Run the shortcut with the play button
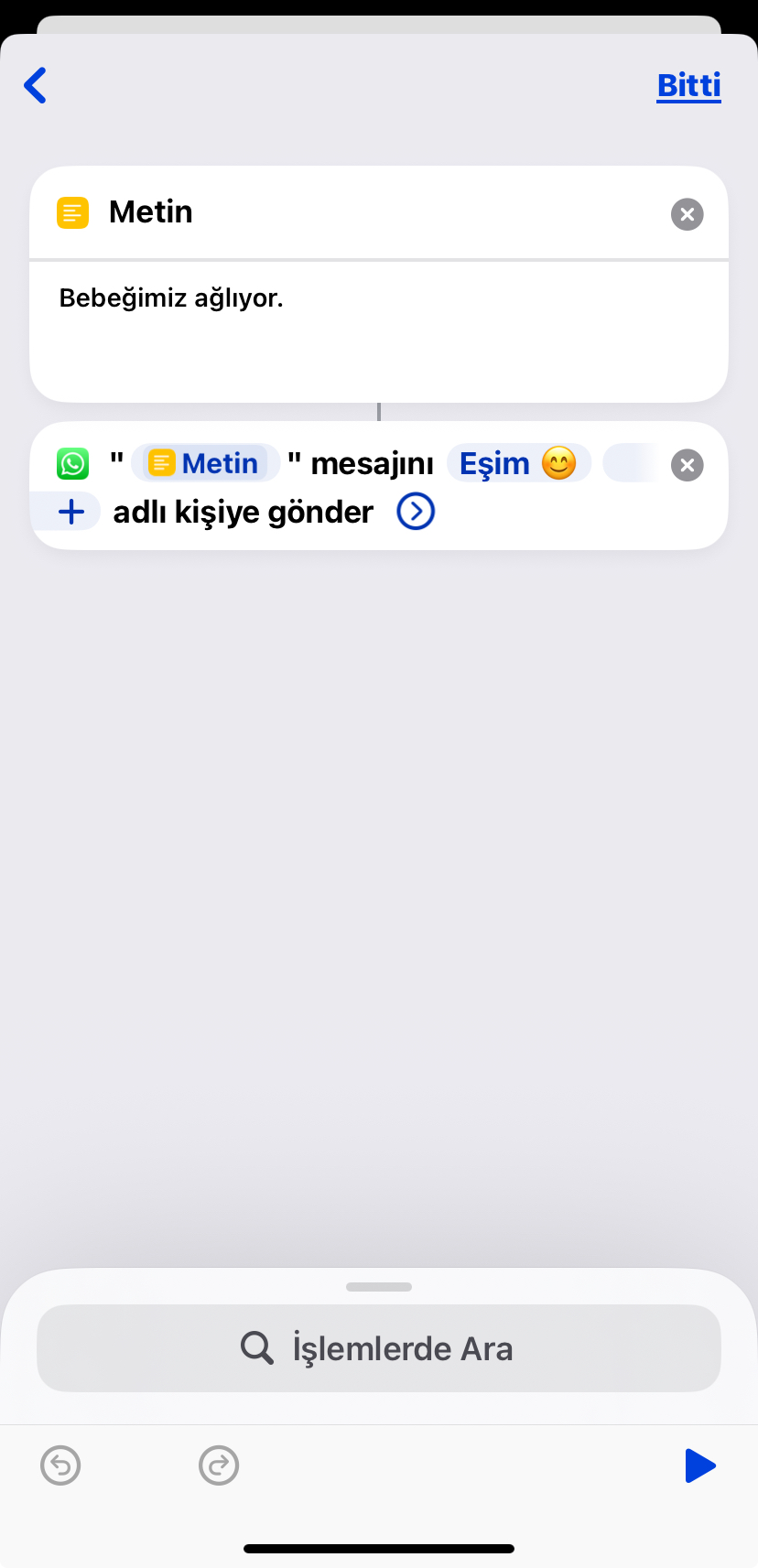The height and width of the screenshot is (1568, 758). point(700,1465)
